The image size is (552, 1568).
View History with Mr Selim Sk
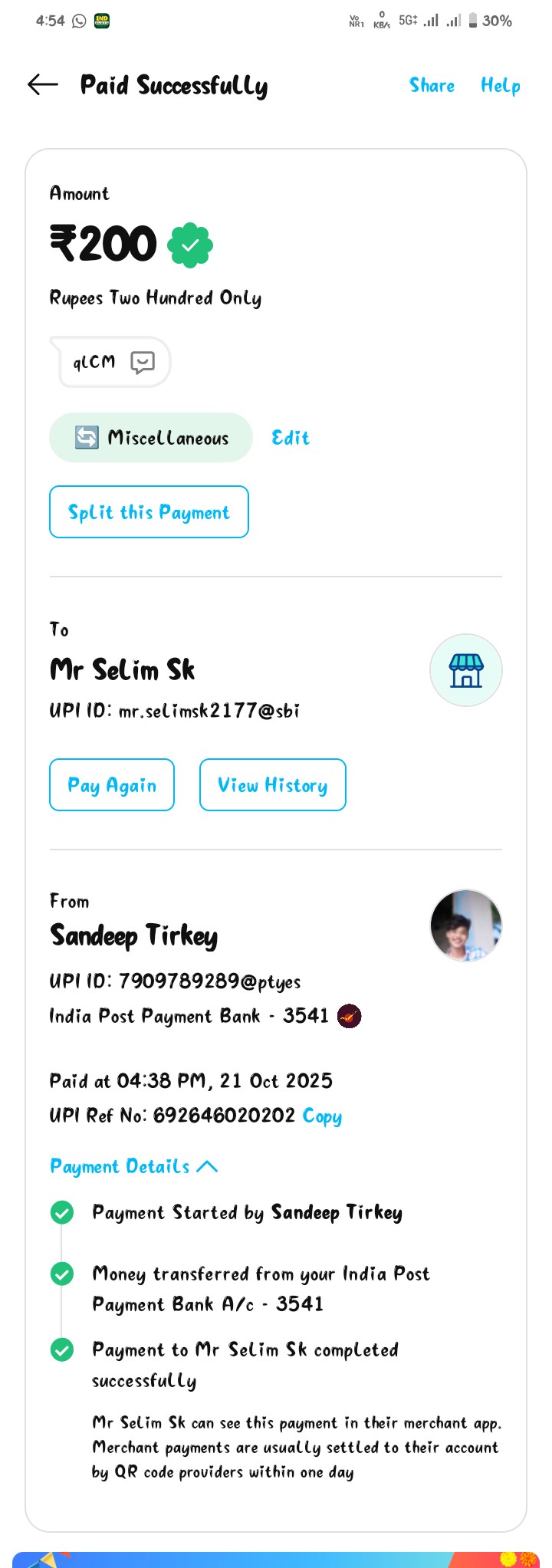pyautogui.click(x=272, y=785)
